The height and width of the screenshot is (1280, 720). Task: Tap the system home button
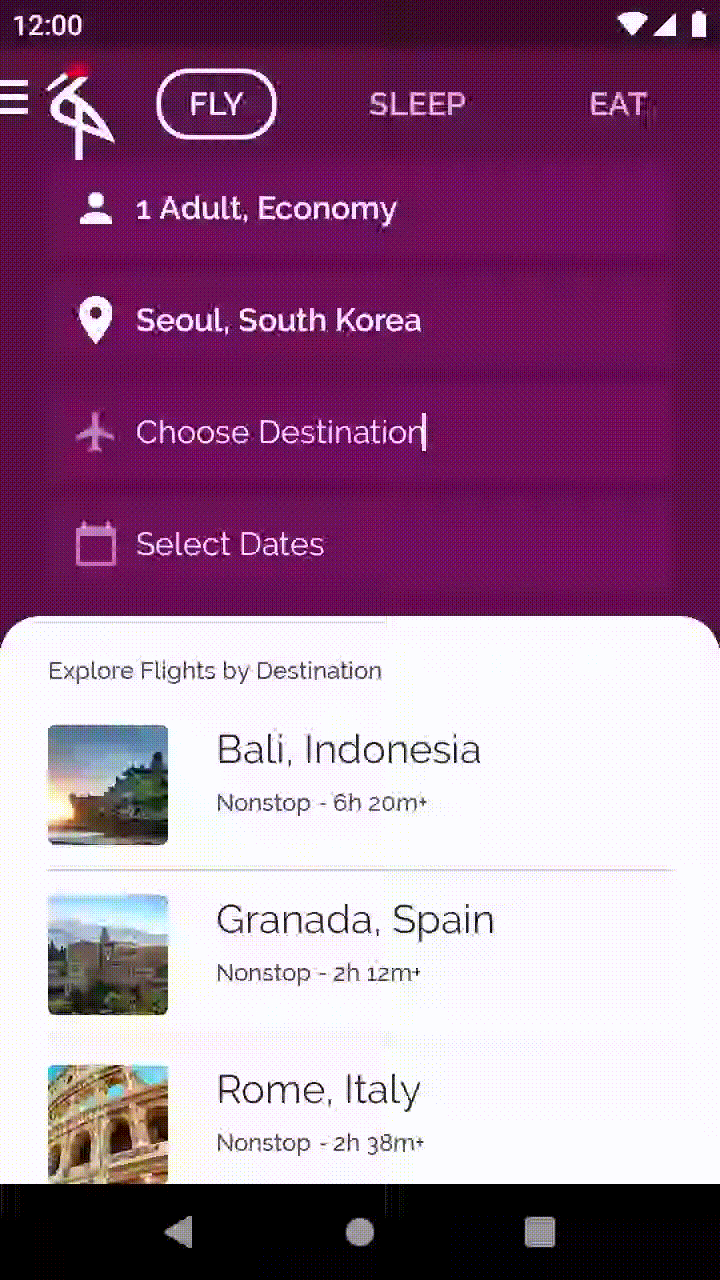coord(360,1232)
